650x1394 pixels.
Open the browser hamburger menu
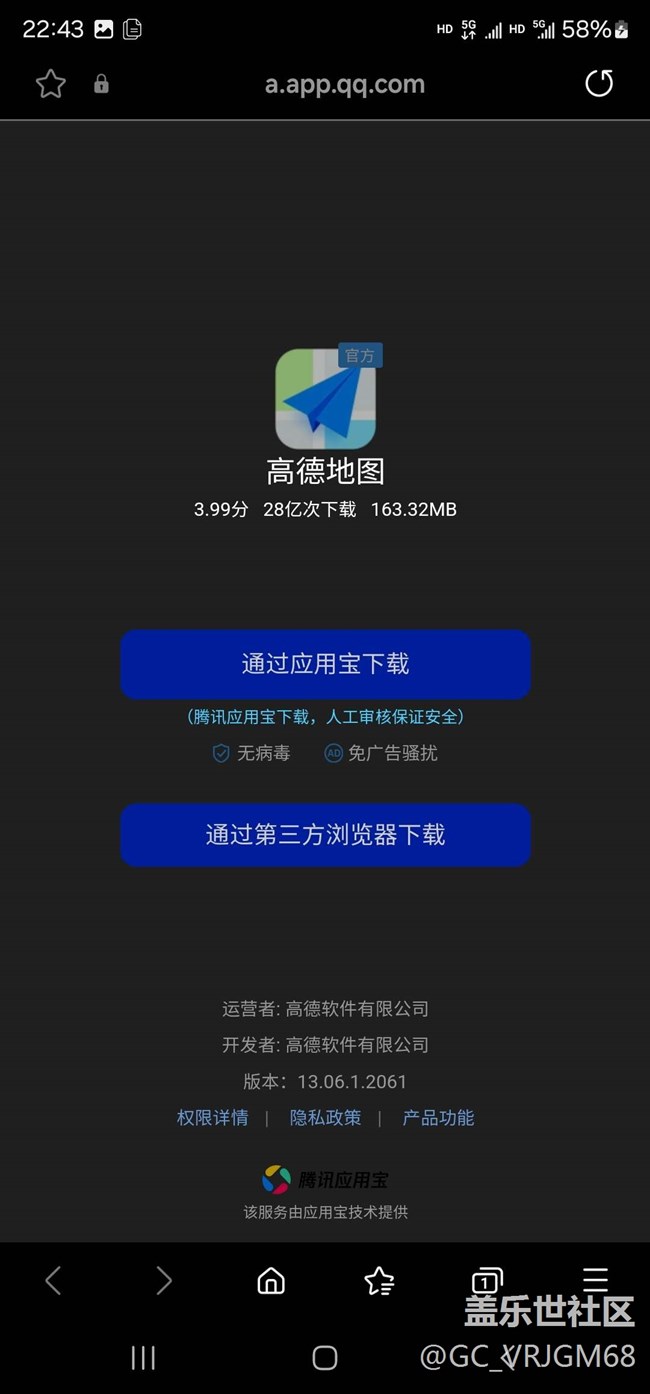tap(595, 1279)
